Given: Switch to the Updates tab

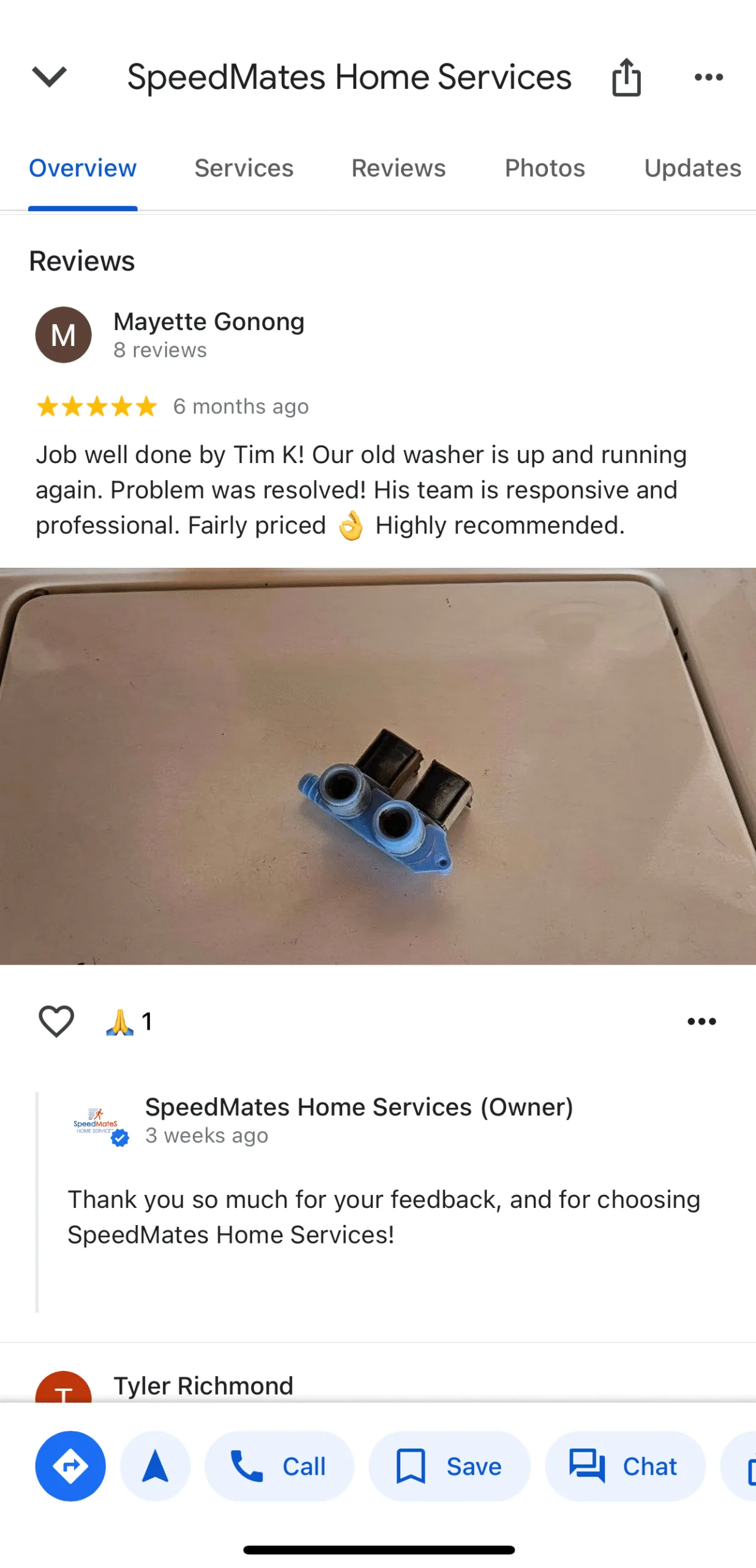Looking at the screenshot, I should click(x=692, y=168).
